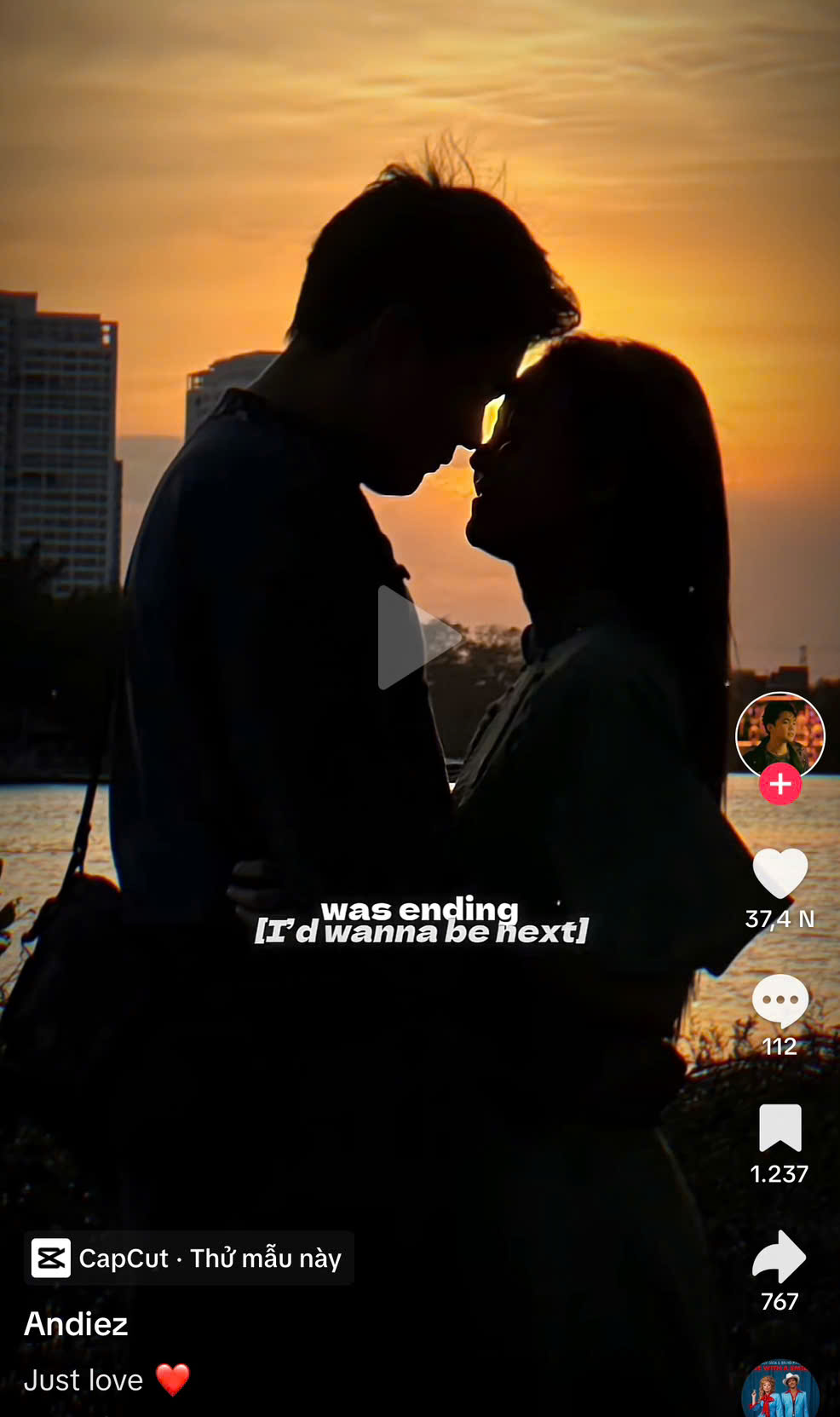Share this video via the arrow
This screenshot has width=840, height=1417.
pyautogui.click(x=780, y=1257)
